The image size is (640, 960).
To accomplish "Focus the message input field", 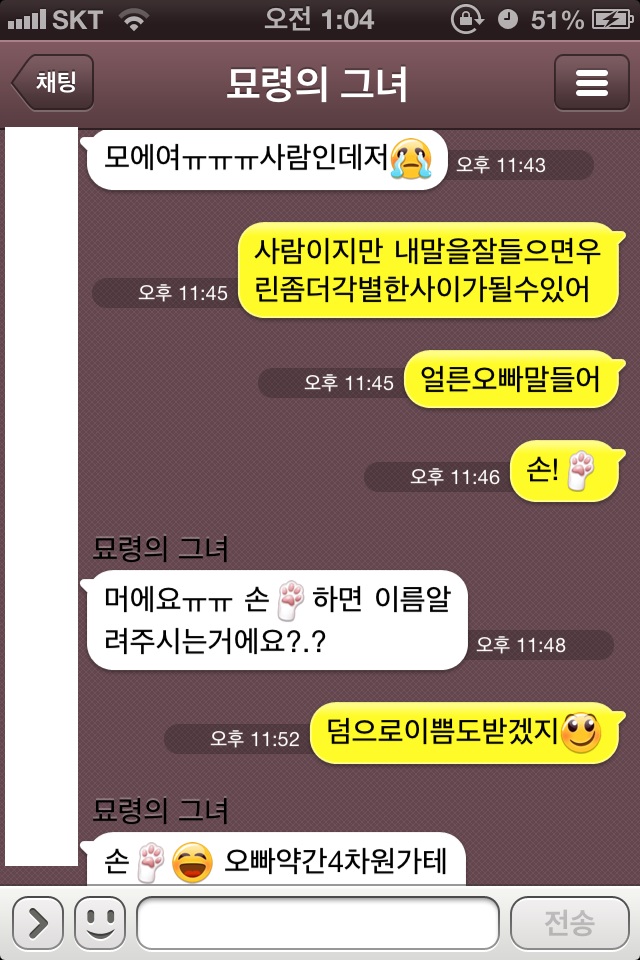I will [x=317, y=922].
